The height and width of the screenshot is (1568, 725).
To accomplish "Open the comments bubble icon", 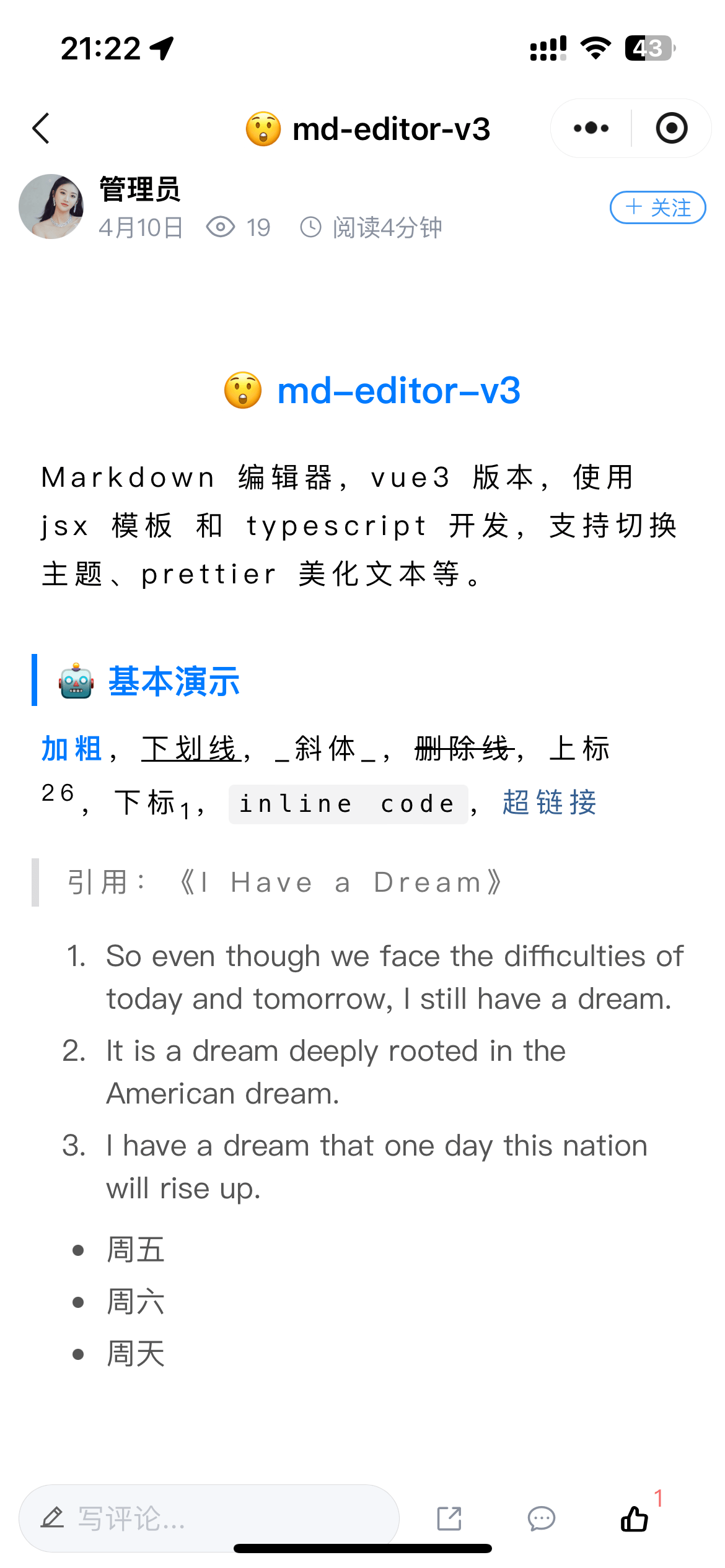I will pos(542,1518).
